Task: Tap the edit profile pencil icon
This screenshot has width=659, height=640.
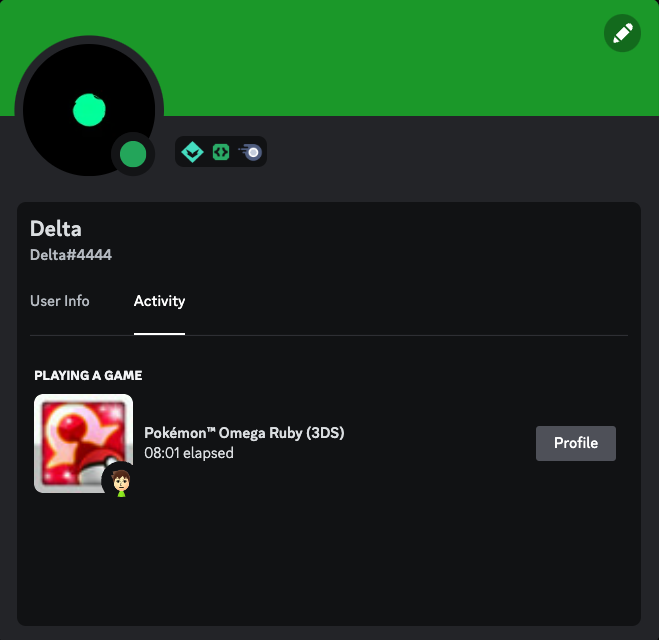Action: tap(622, 34)
